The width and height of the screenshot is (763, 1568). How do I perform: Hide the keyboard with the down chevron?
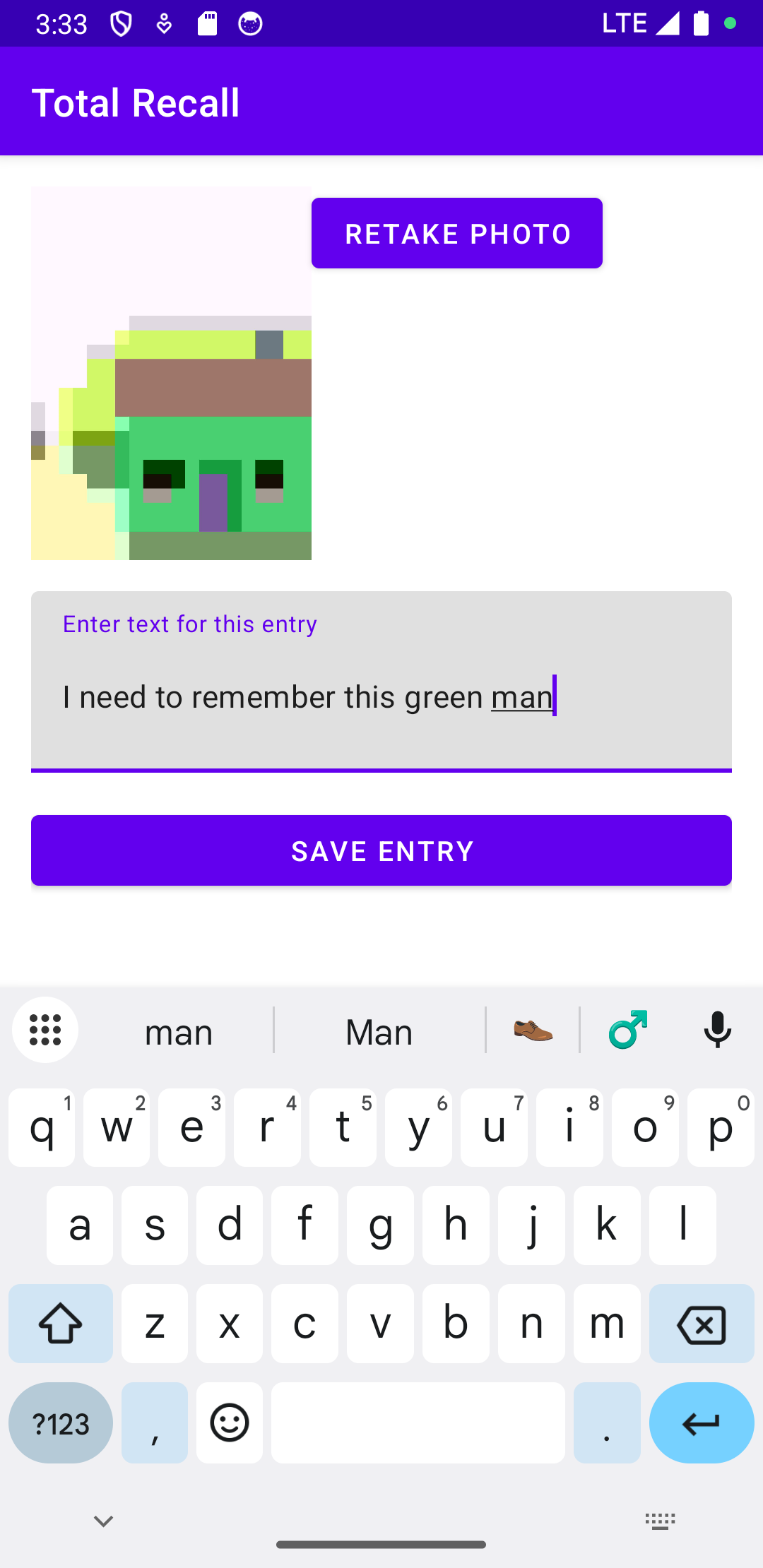pos(104,1521)
